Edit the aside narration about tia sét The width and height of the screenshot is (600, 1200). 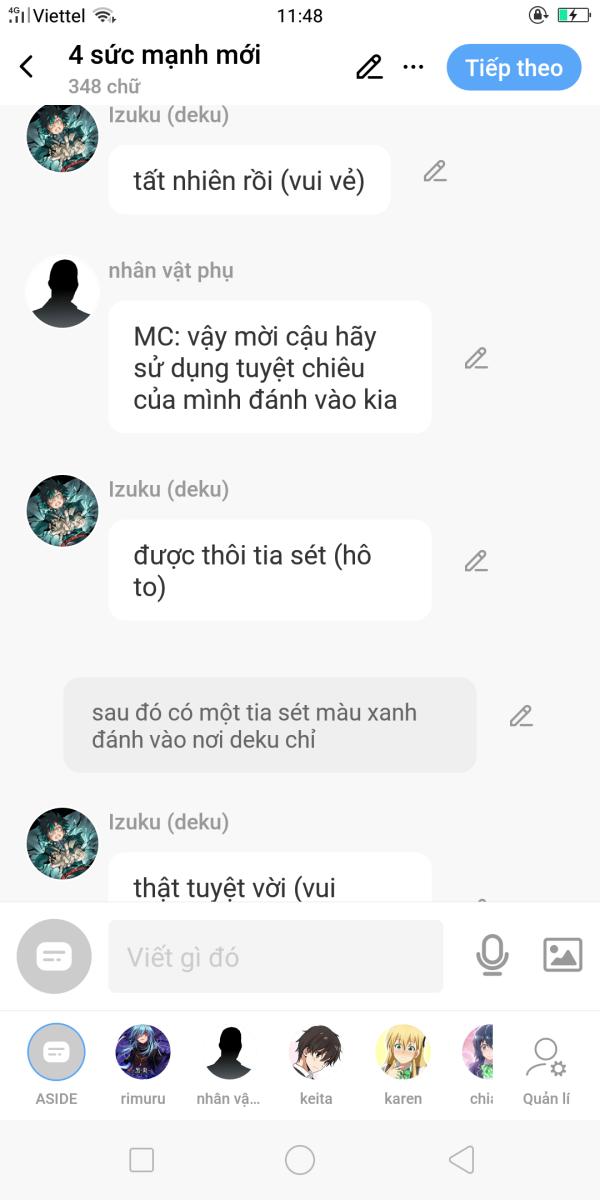coord(521,716)
